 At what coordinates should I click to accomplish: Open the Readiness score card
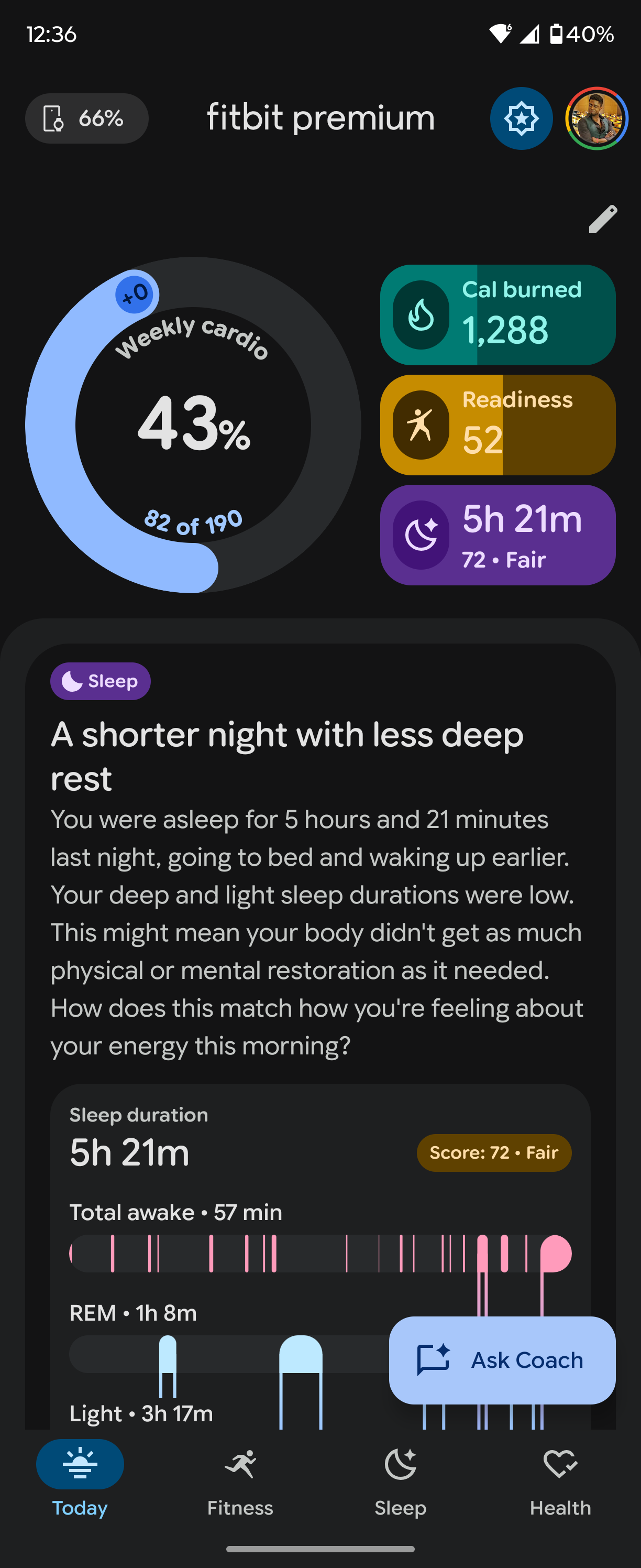coord(498,425)
